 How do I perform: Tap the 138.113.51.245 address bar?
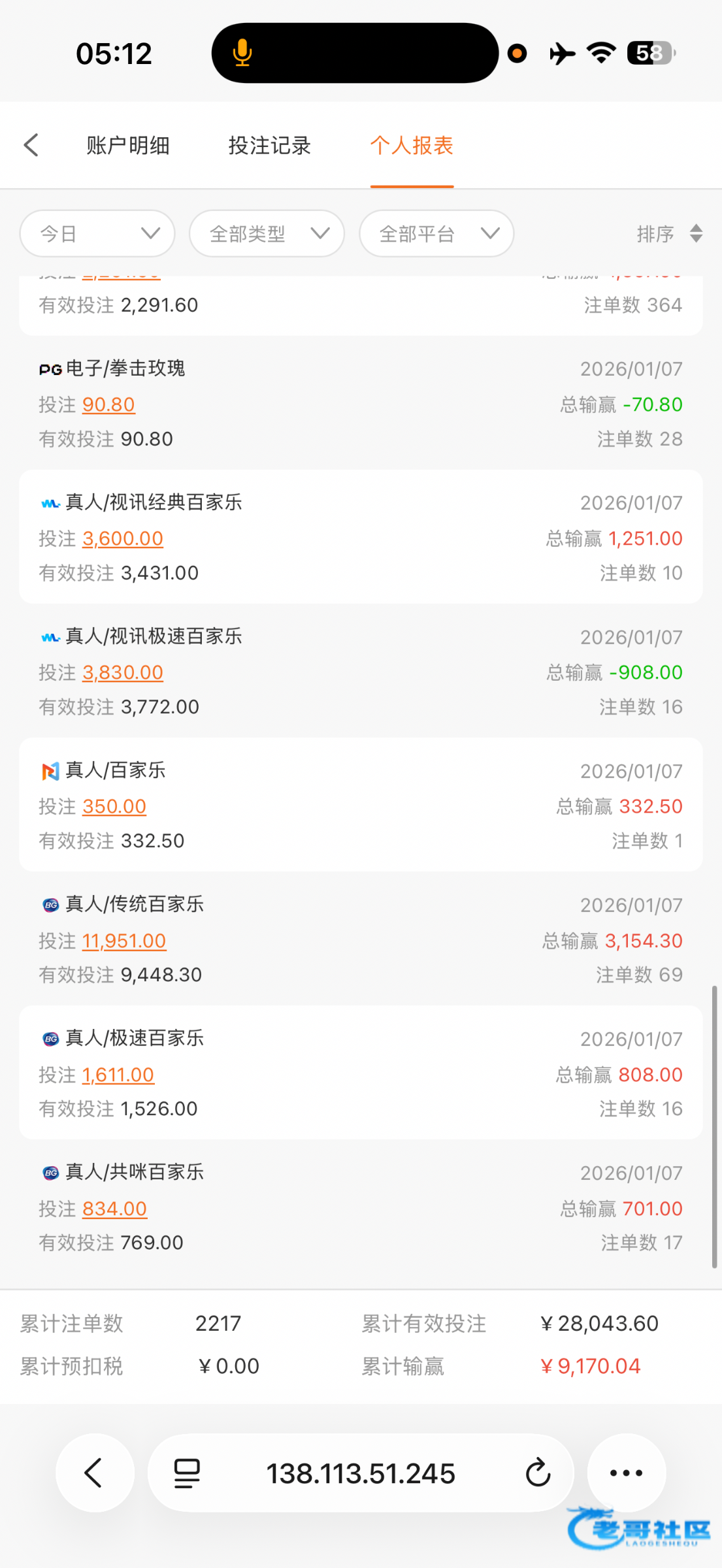point(361,1473)
